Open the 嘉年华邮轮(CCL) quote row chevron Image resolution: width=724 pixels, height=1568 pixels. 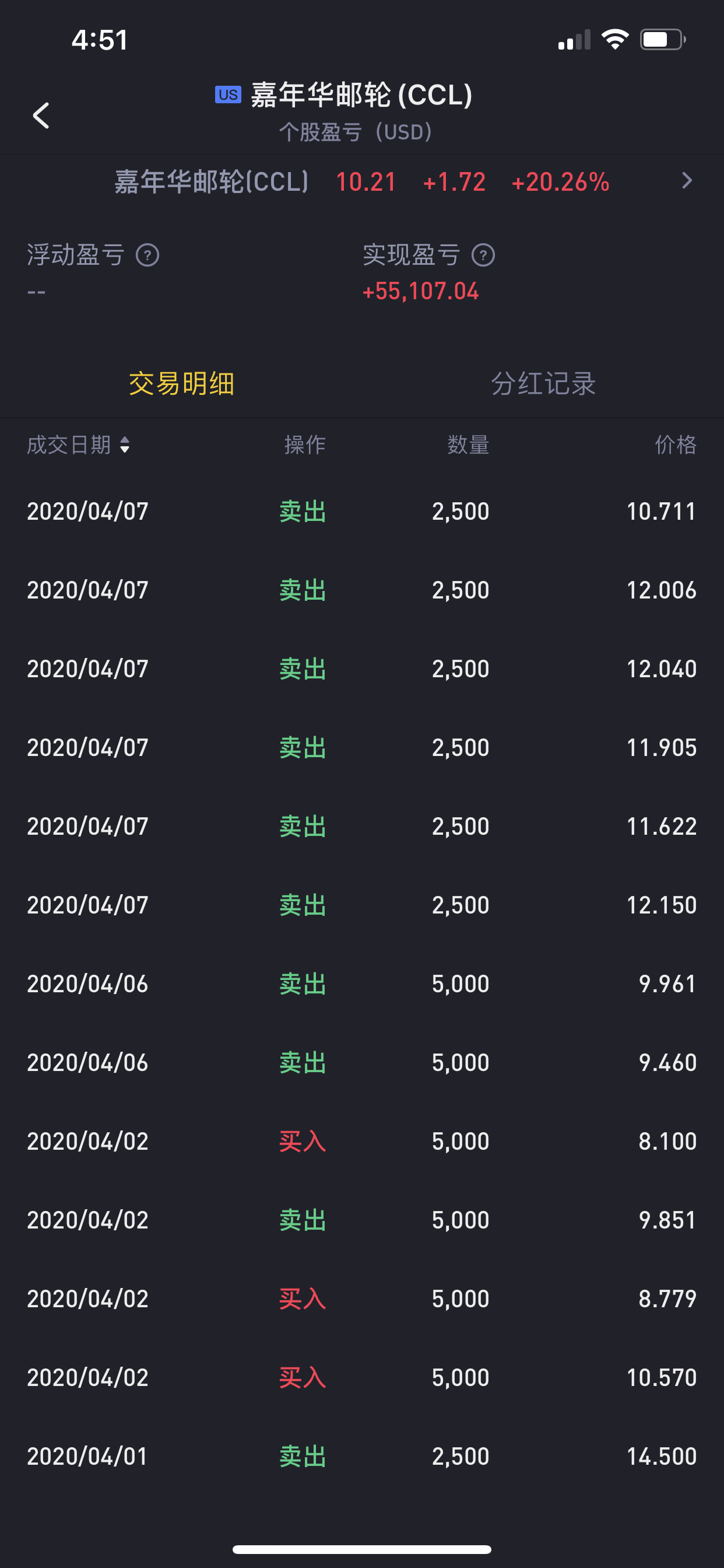(687, 181)
